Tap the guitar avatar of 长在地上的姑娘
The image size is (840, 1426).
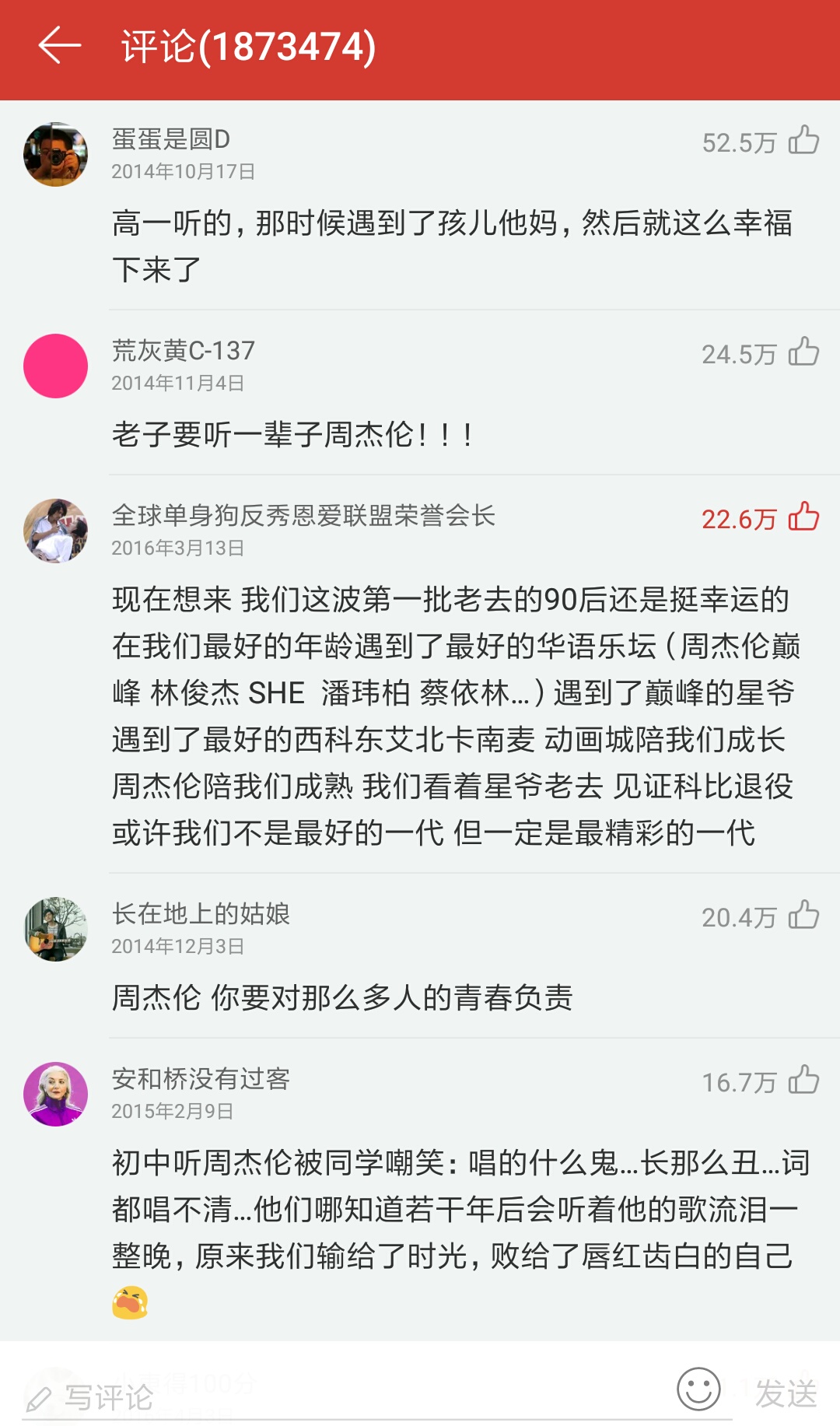click(55, 927)
